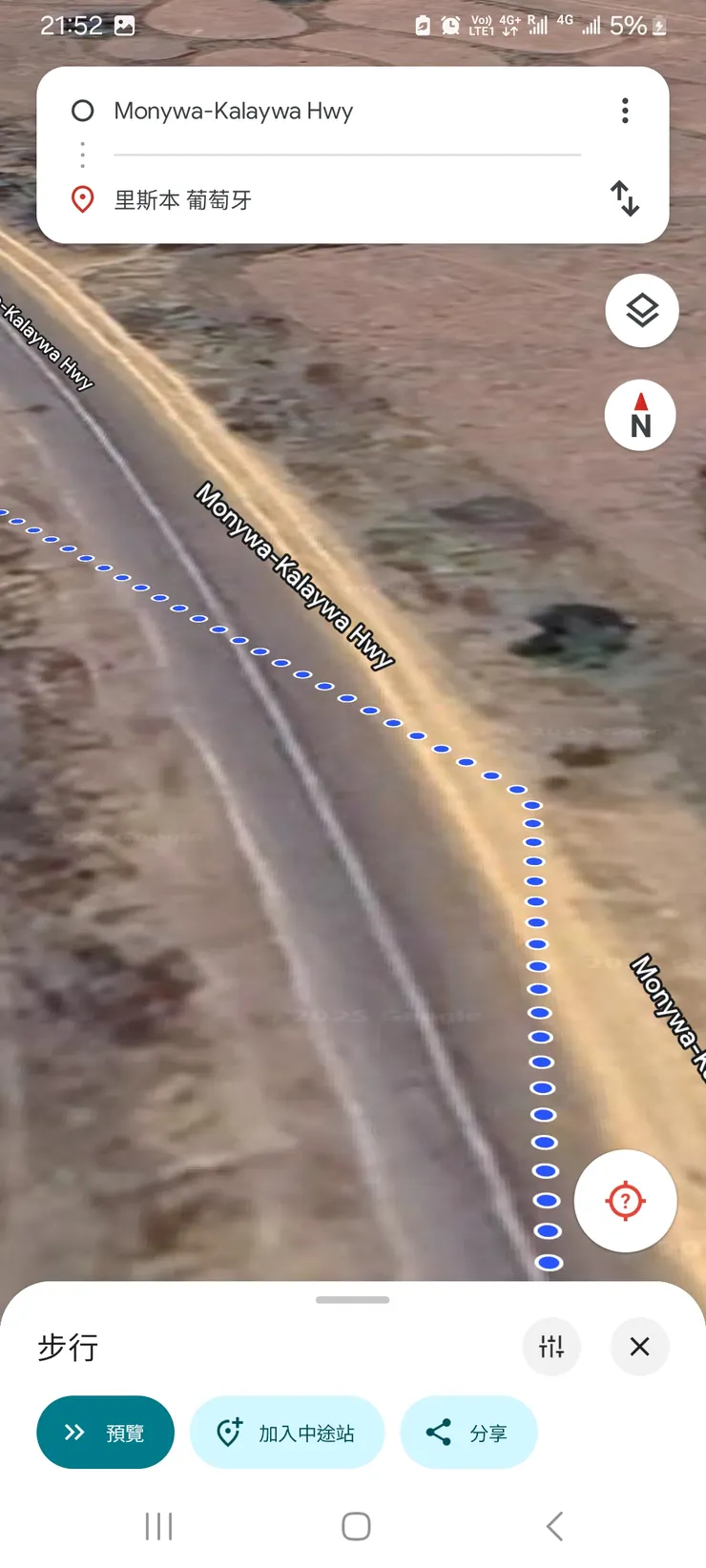706x1568 pixels.
Task: Open the overflow menu in route card
Action: coord(625,112)
